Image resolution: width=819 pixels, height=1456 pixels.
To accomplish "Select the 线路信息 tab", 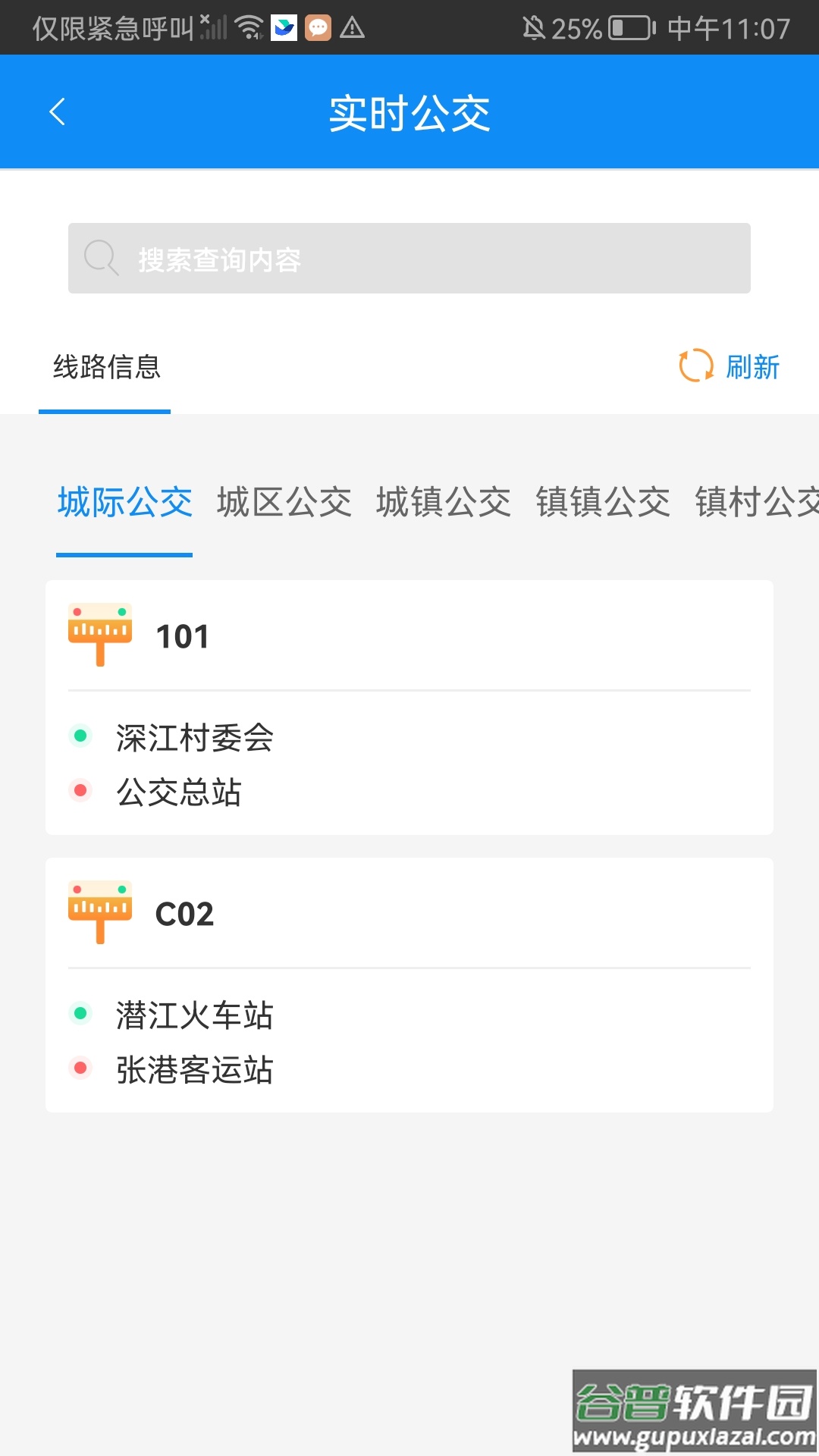I will 105,367.
